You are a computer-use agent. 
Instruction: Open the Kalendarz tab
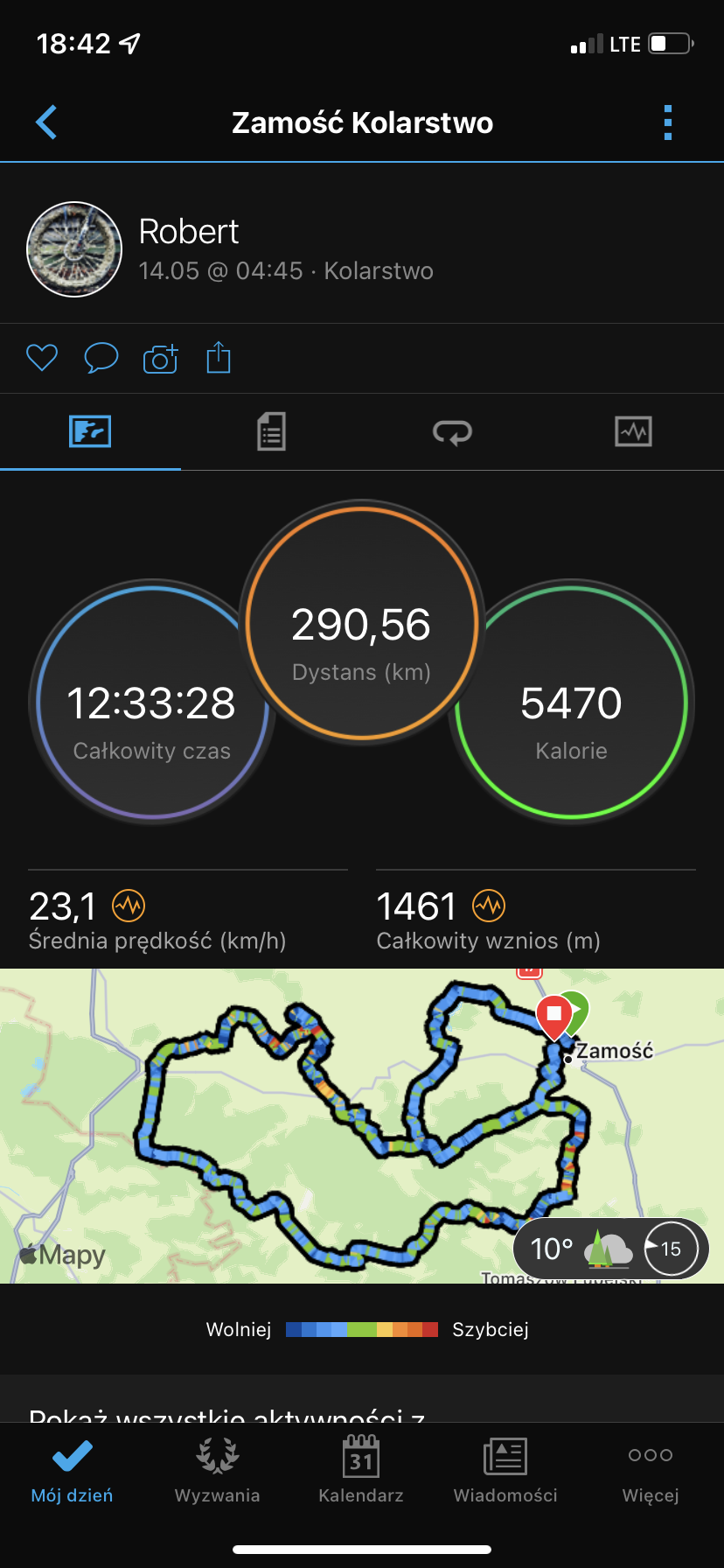point(361,1472)
